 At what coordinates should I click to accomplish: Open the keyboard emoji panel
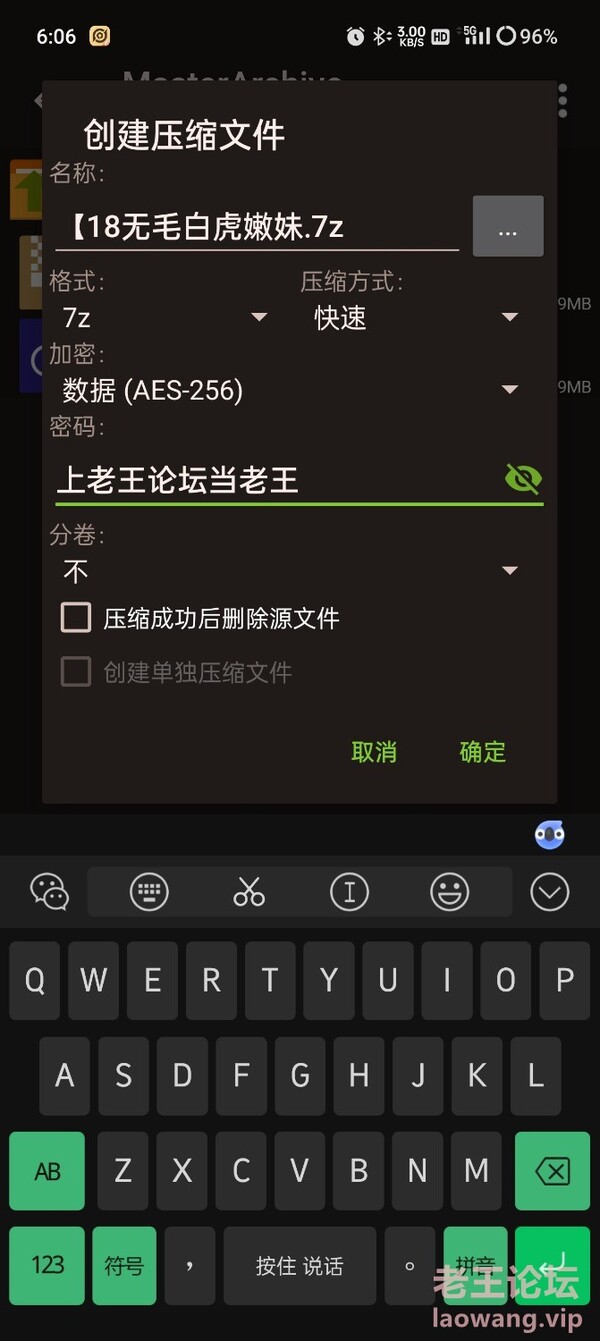(x=450, y=892)
